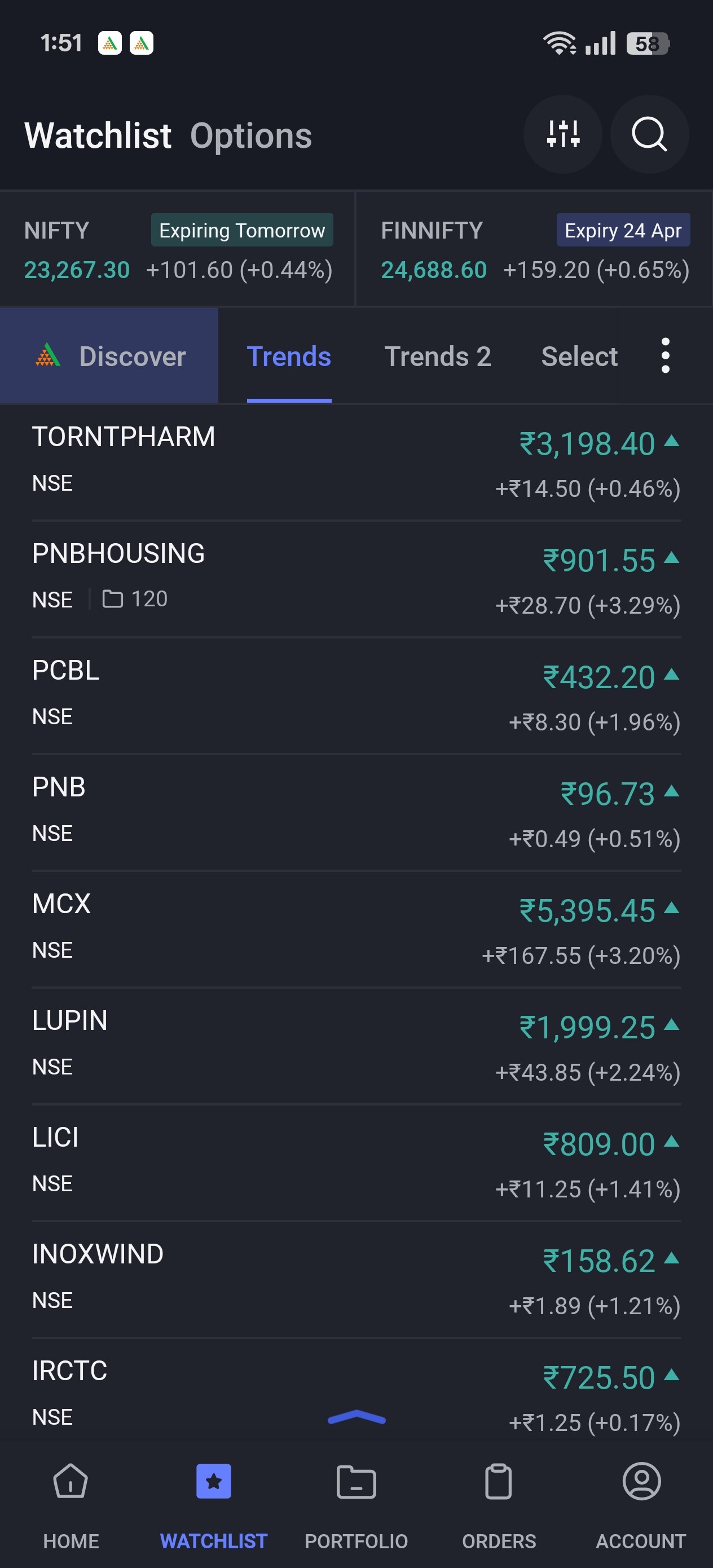Open the FINNIFTY index card

coord(535,249)
